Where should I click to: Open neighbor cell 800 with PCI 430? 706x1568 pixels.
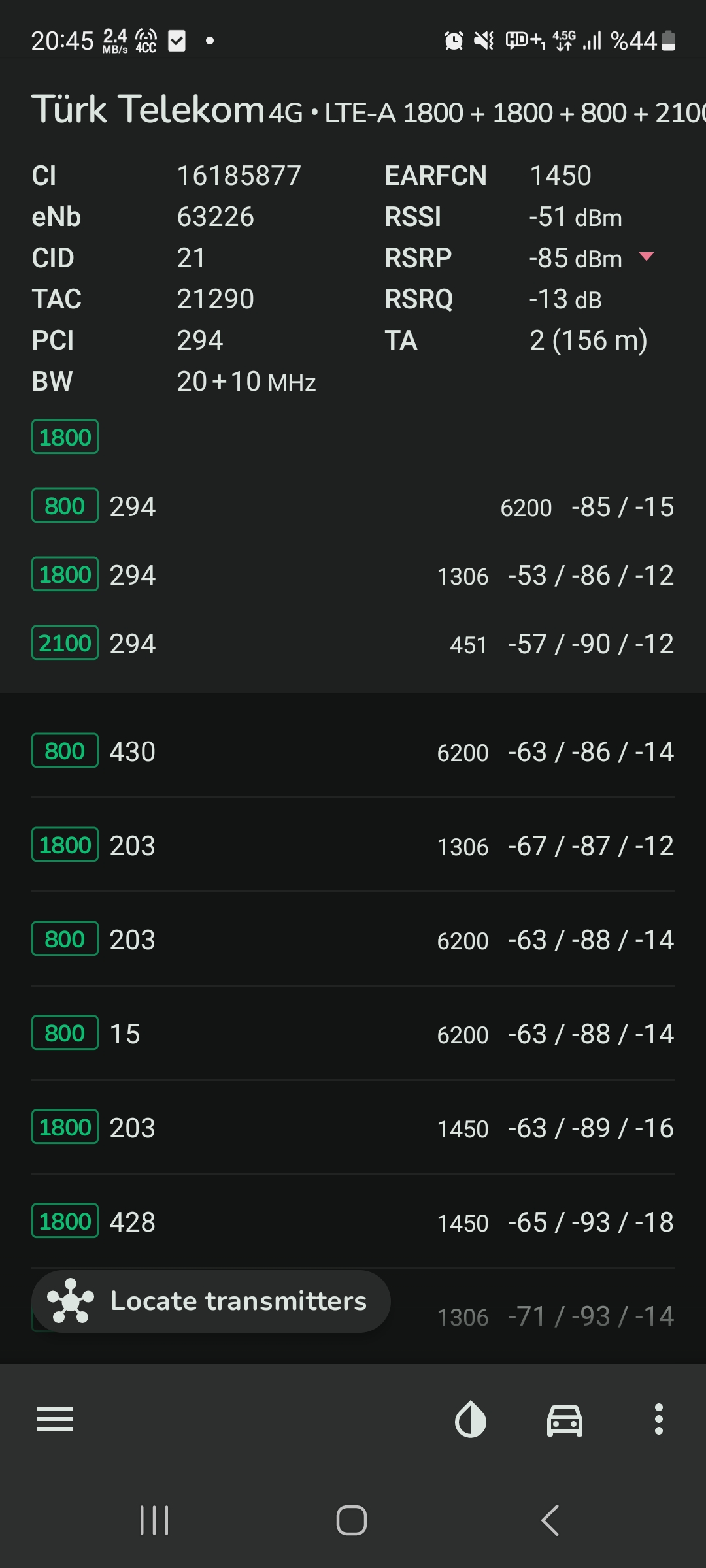353,751
